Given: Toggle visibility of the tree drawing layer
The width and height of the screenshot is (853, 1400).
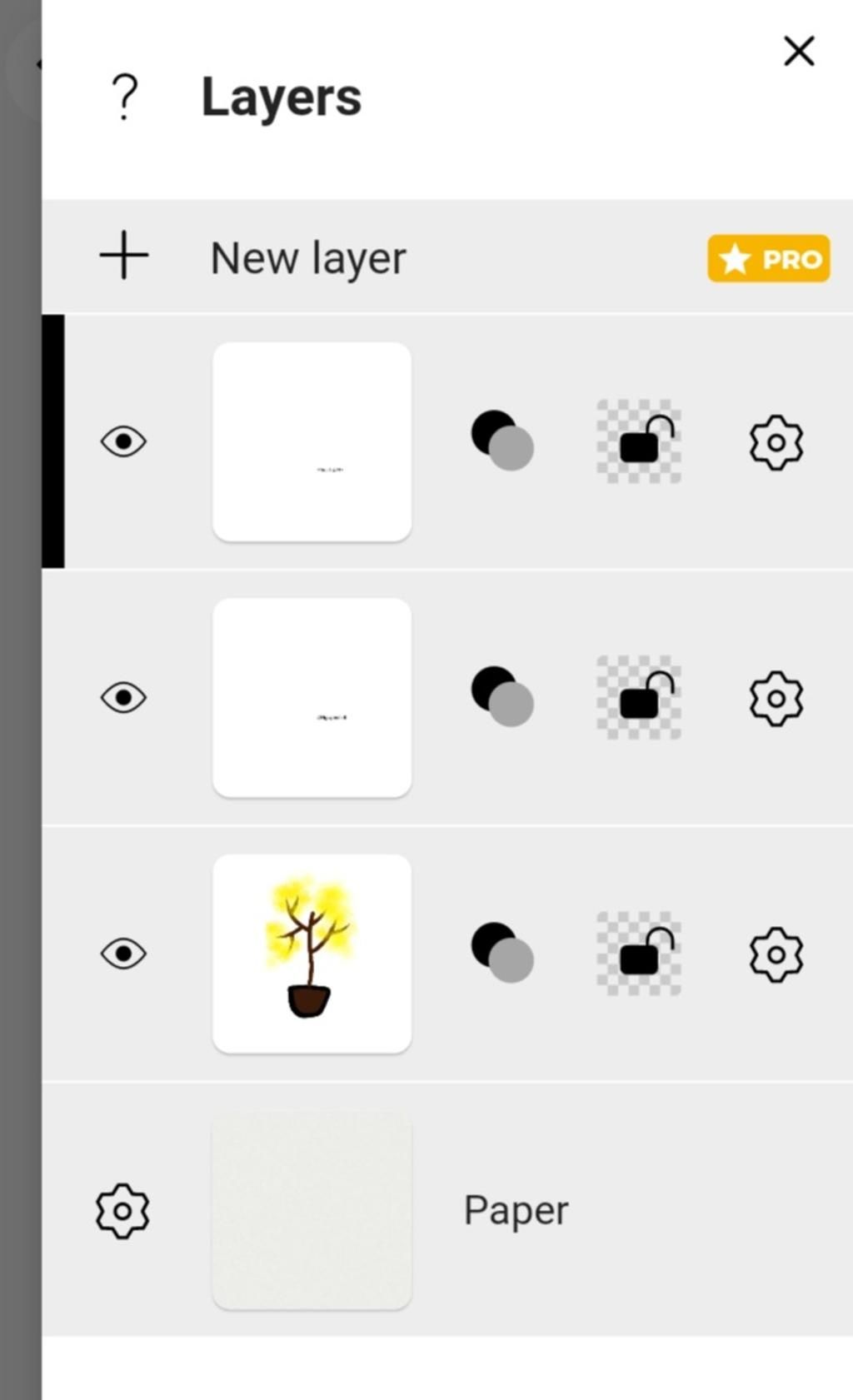Looking at the screenshot, I should pos(123,953).
